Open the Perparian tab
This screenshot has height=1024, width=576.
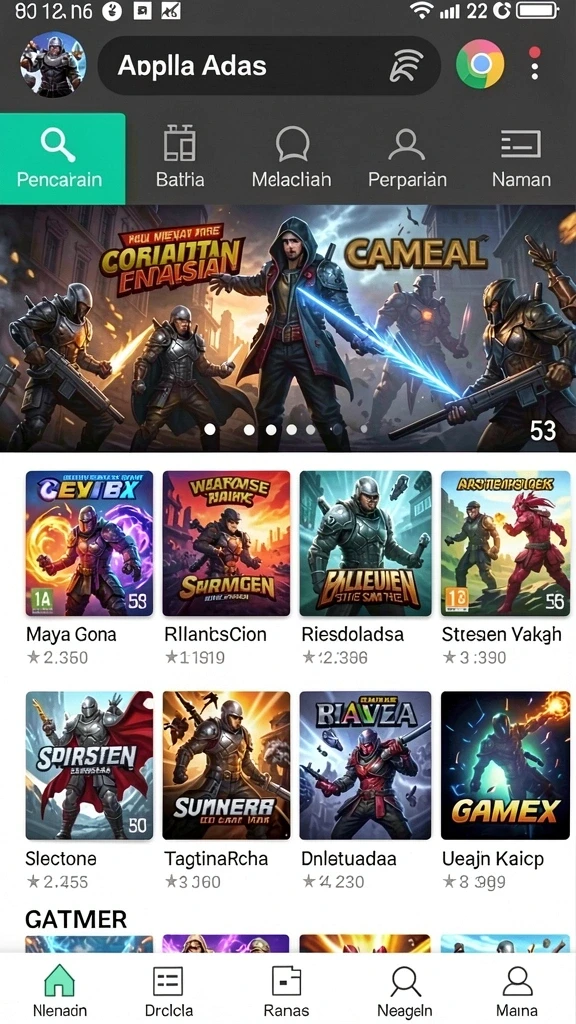pyautogui.click(x=407, y=157)
